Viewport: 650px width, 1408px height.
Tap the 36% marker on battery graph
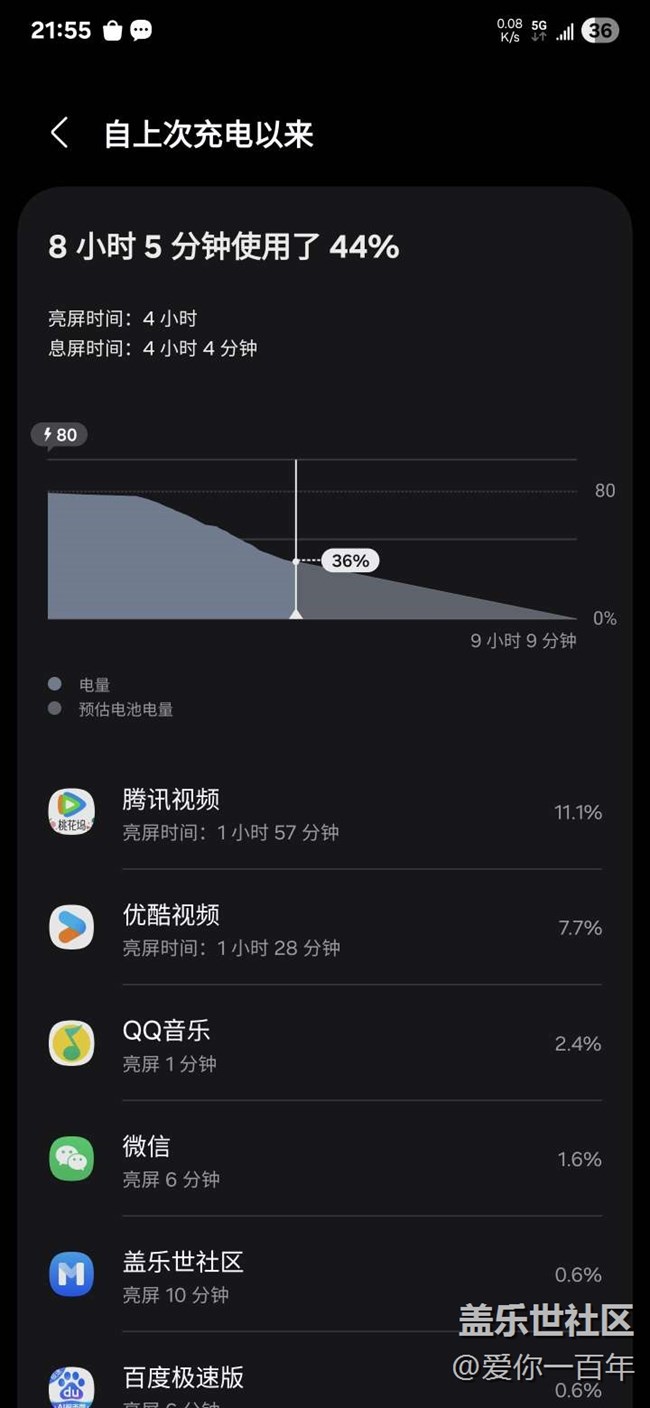(350, 561)
